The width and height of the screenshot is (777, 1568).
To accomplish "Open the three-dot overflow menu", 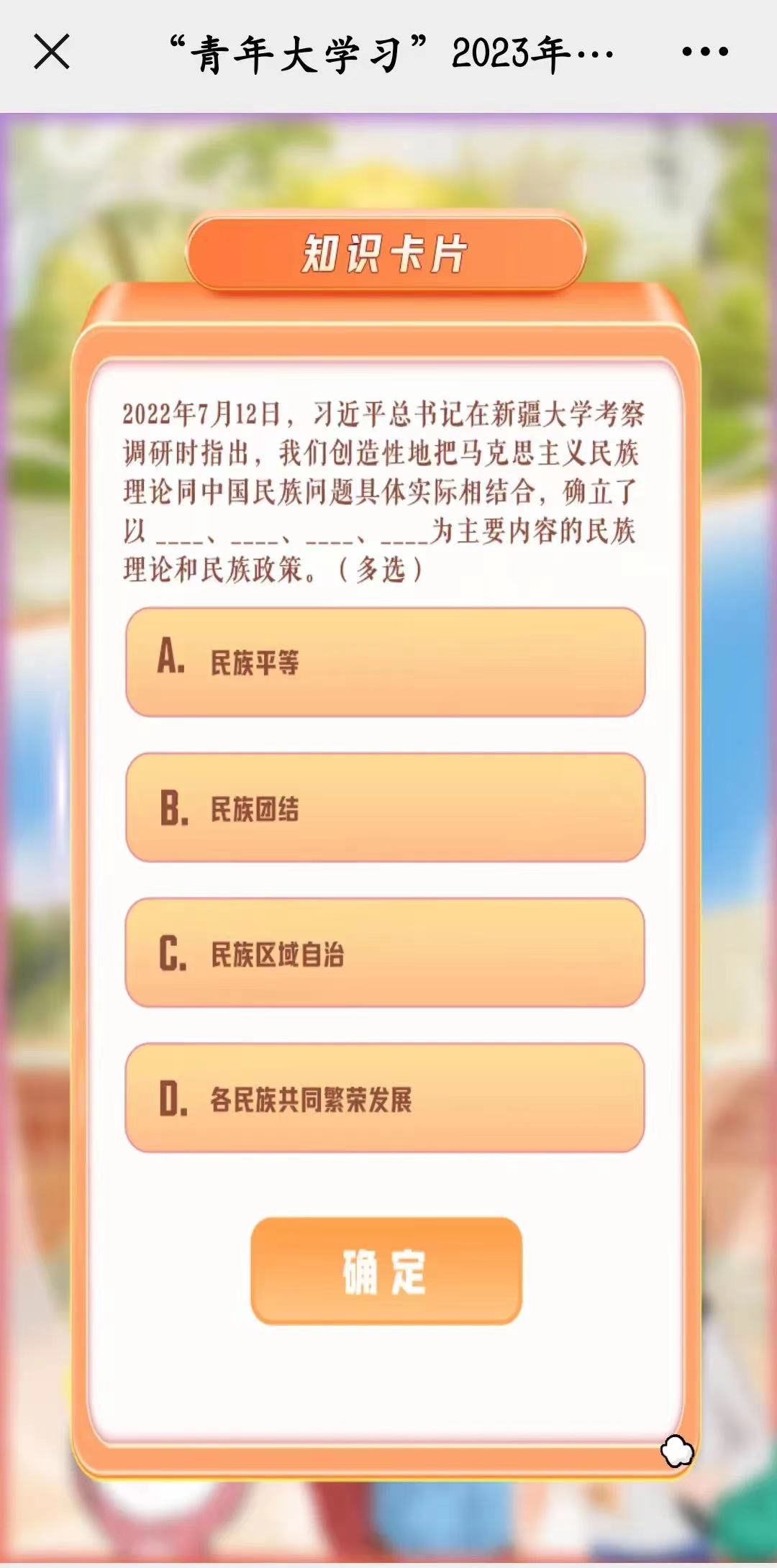I will click(x=704, y=52).
